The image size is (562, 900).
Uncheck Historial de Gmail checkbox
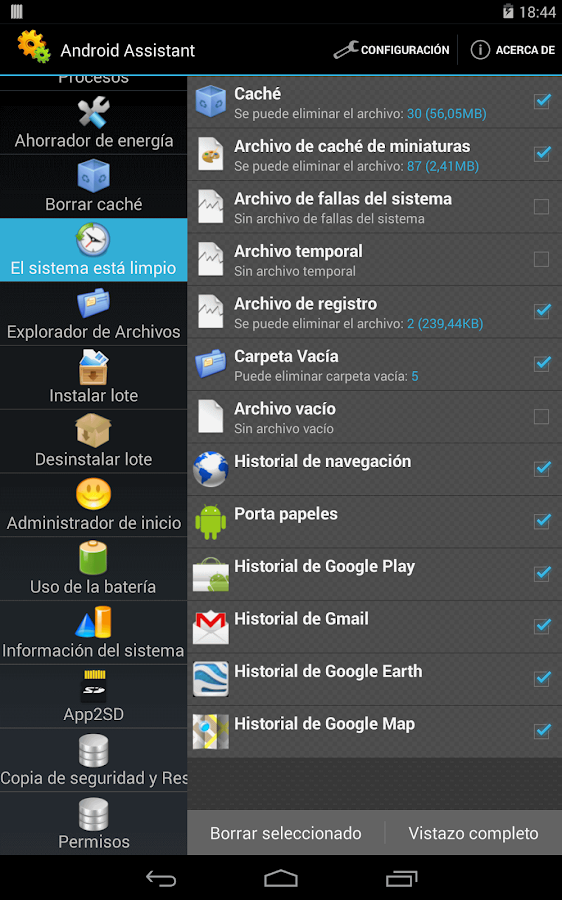542,626
